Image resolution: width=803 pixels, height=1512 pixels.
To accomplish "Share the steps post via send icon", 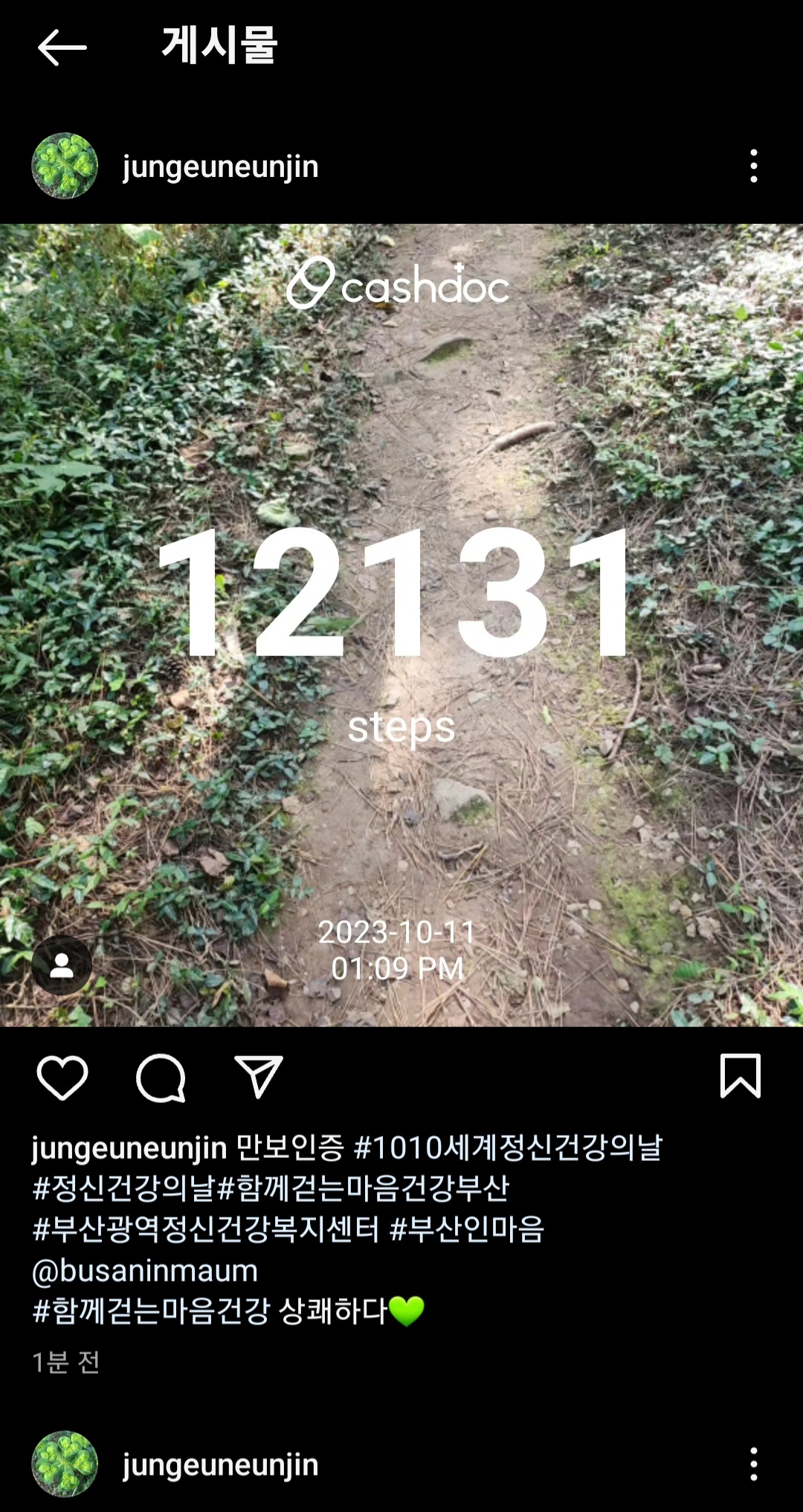I will click(258, 1076).
